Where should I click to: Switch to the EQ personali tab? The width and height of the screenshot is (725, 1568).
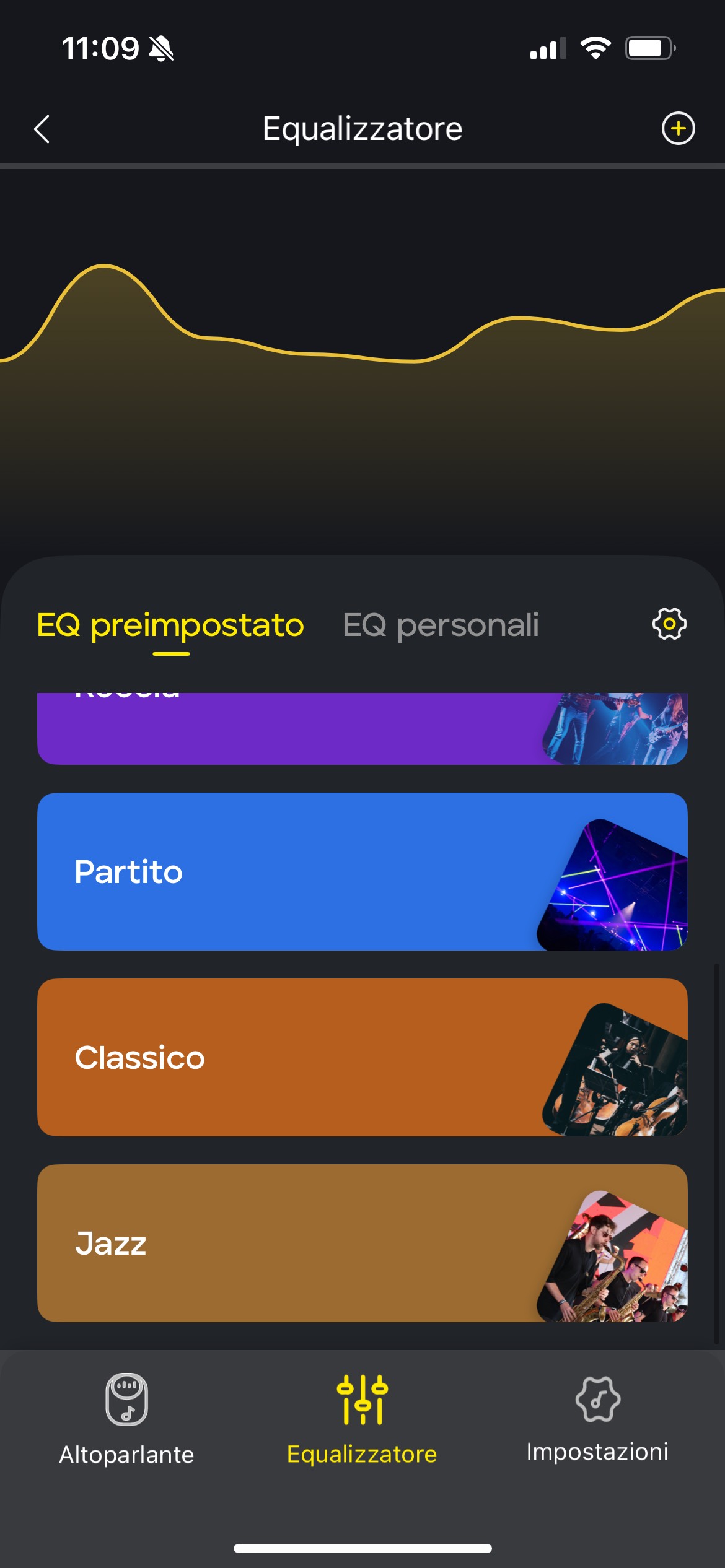coord(441,625)
